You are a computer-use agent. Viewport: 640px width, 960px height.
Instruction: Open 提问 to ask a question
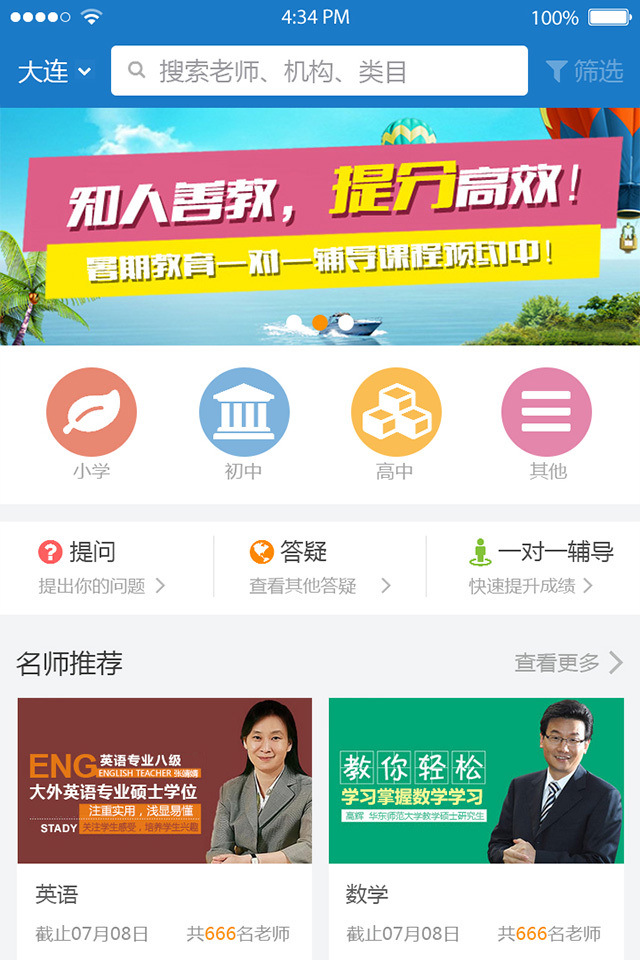102,566
